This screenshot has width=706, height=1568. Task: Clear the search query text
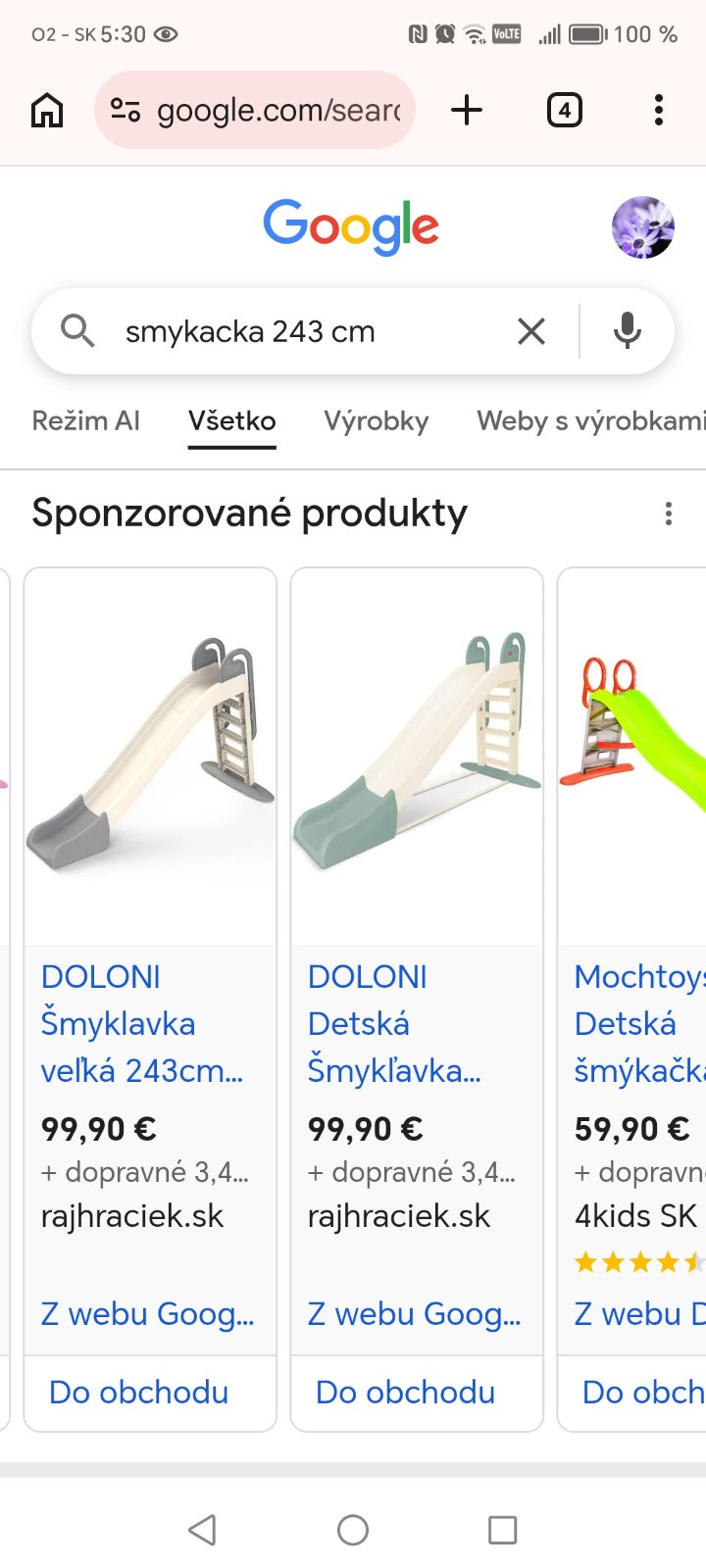coord(530,331)
